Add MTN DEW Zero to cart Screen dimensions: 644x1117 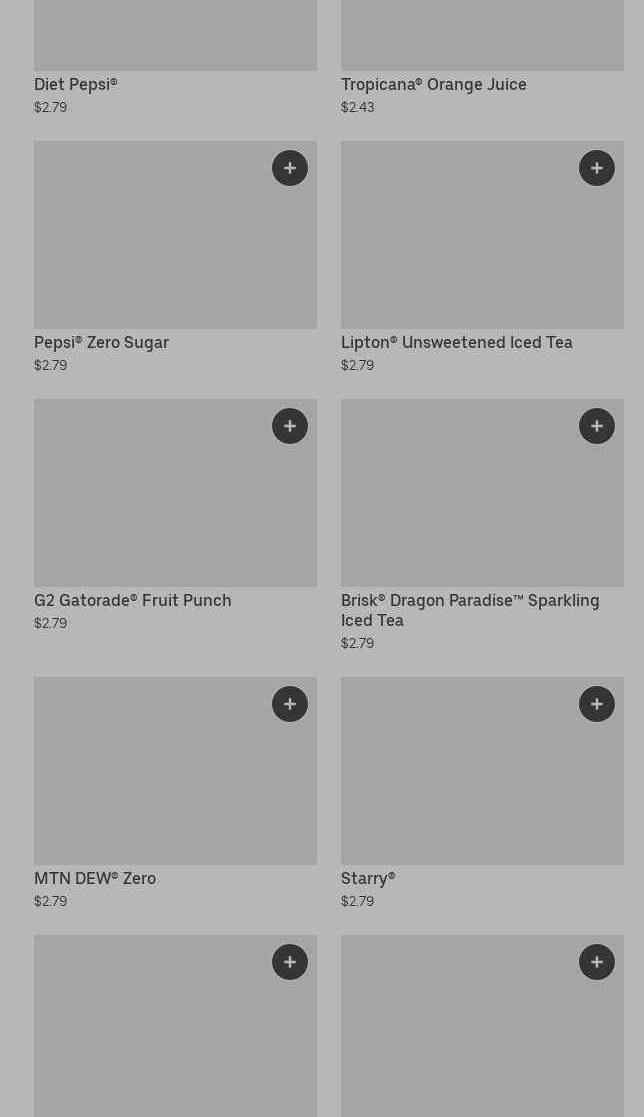click(x=290, y=704)
